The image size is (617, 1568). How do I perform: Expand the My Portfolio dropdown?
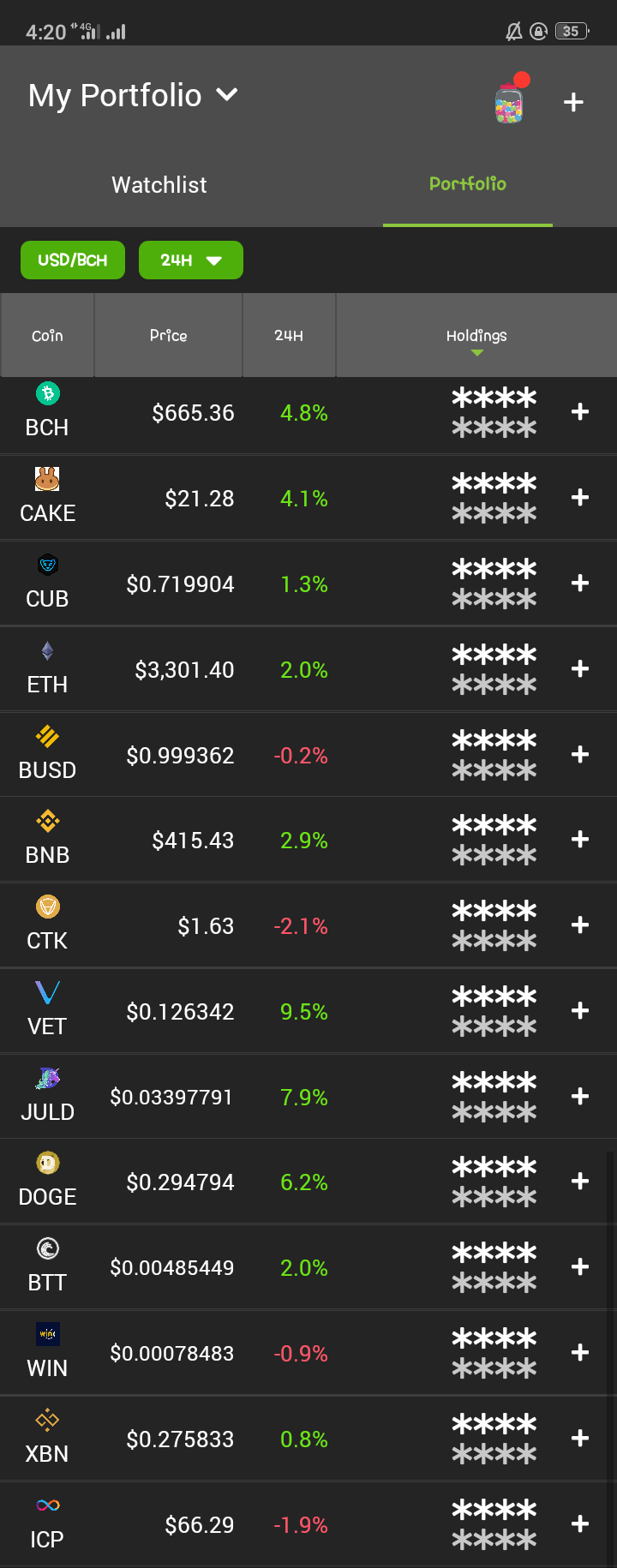coord(133,95)
